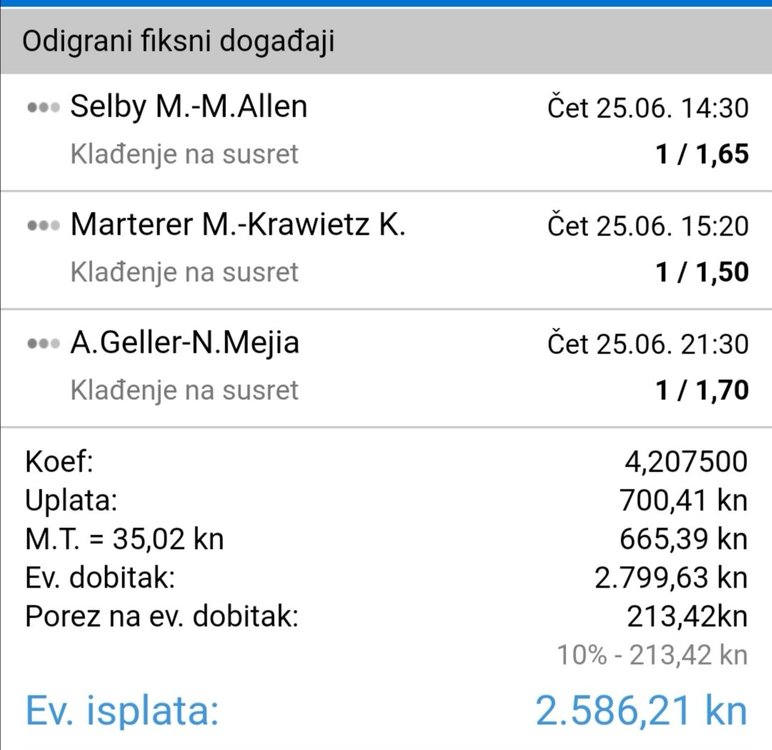Select the A.Geller-N.Mejia event row
This screenshot has height=750, width=772.
point(185,343)
